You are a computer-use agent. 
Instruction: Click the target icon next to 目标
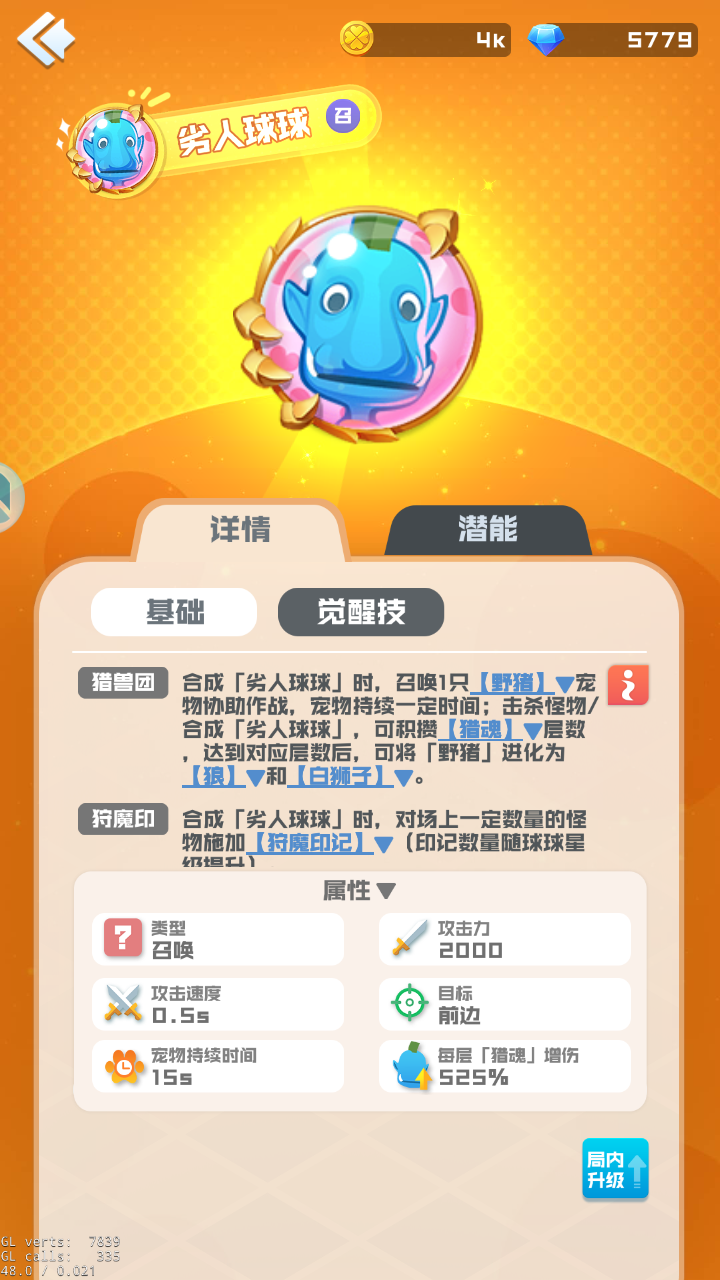pyautogui.click(x=412, y=1004)
